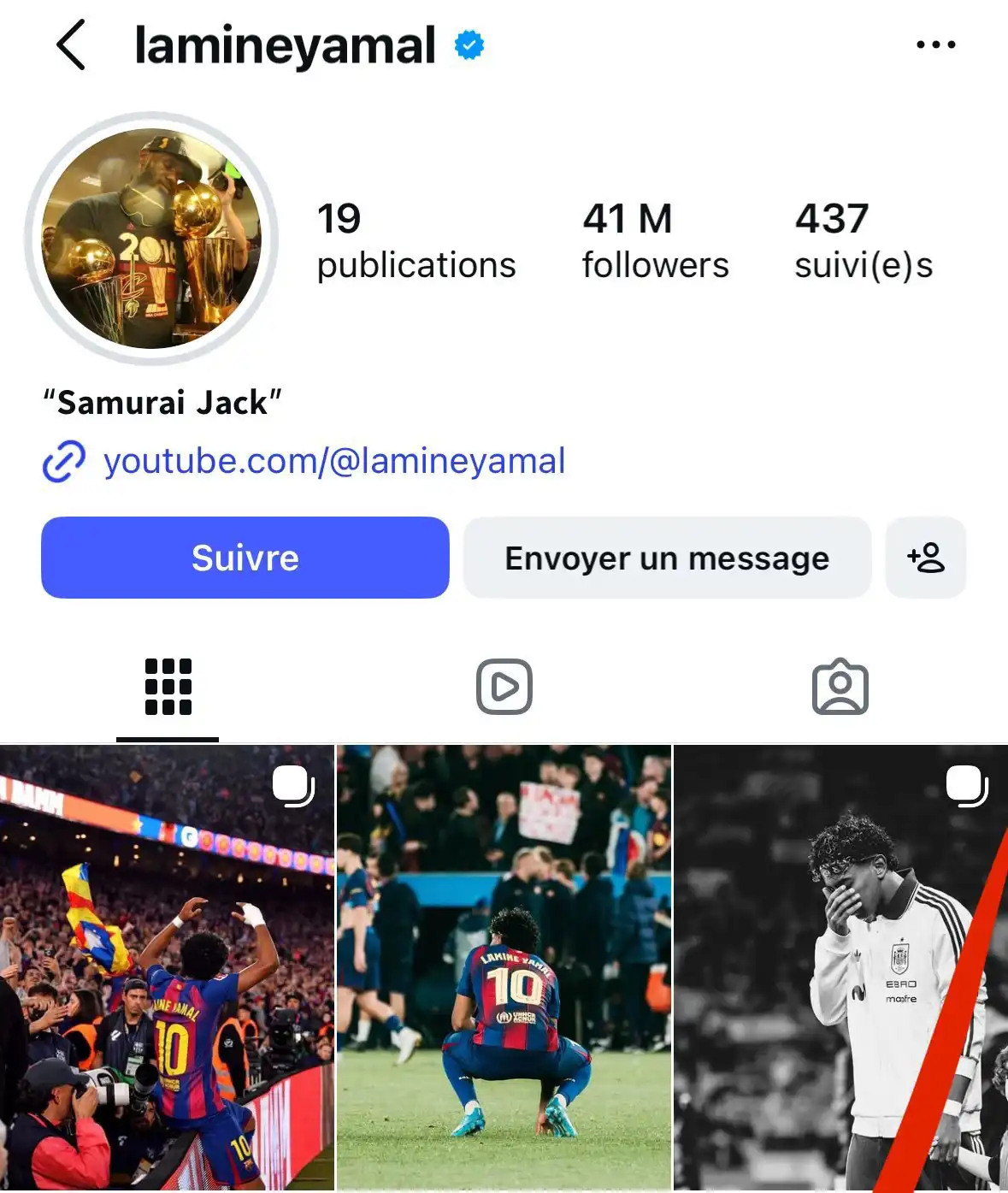Select Envoyer un message
This screenshot has height=1193, width=1008.
click(667, 558)
